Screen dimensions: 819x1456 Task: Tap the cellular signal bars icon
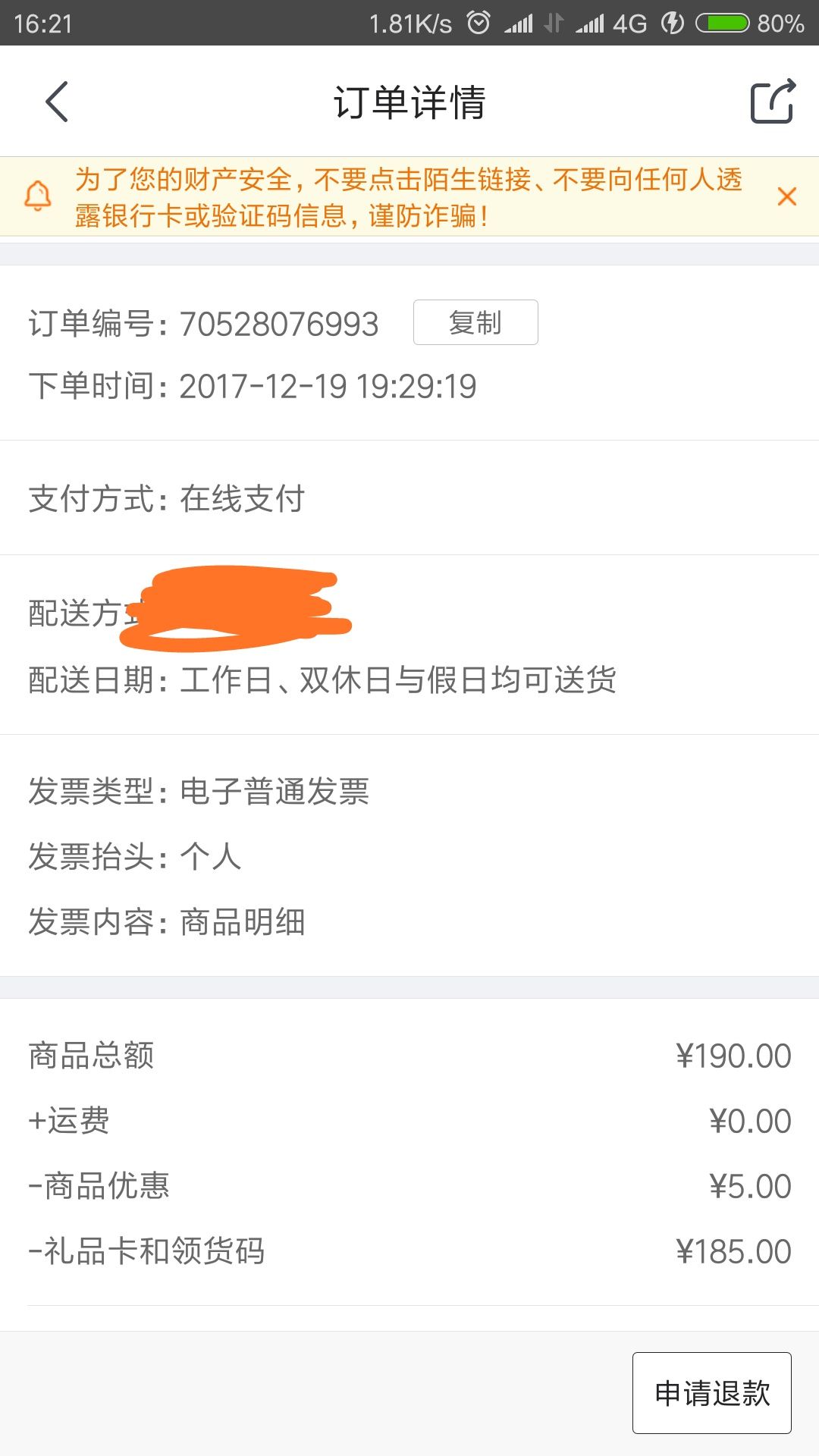tap(519, 24)
